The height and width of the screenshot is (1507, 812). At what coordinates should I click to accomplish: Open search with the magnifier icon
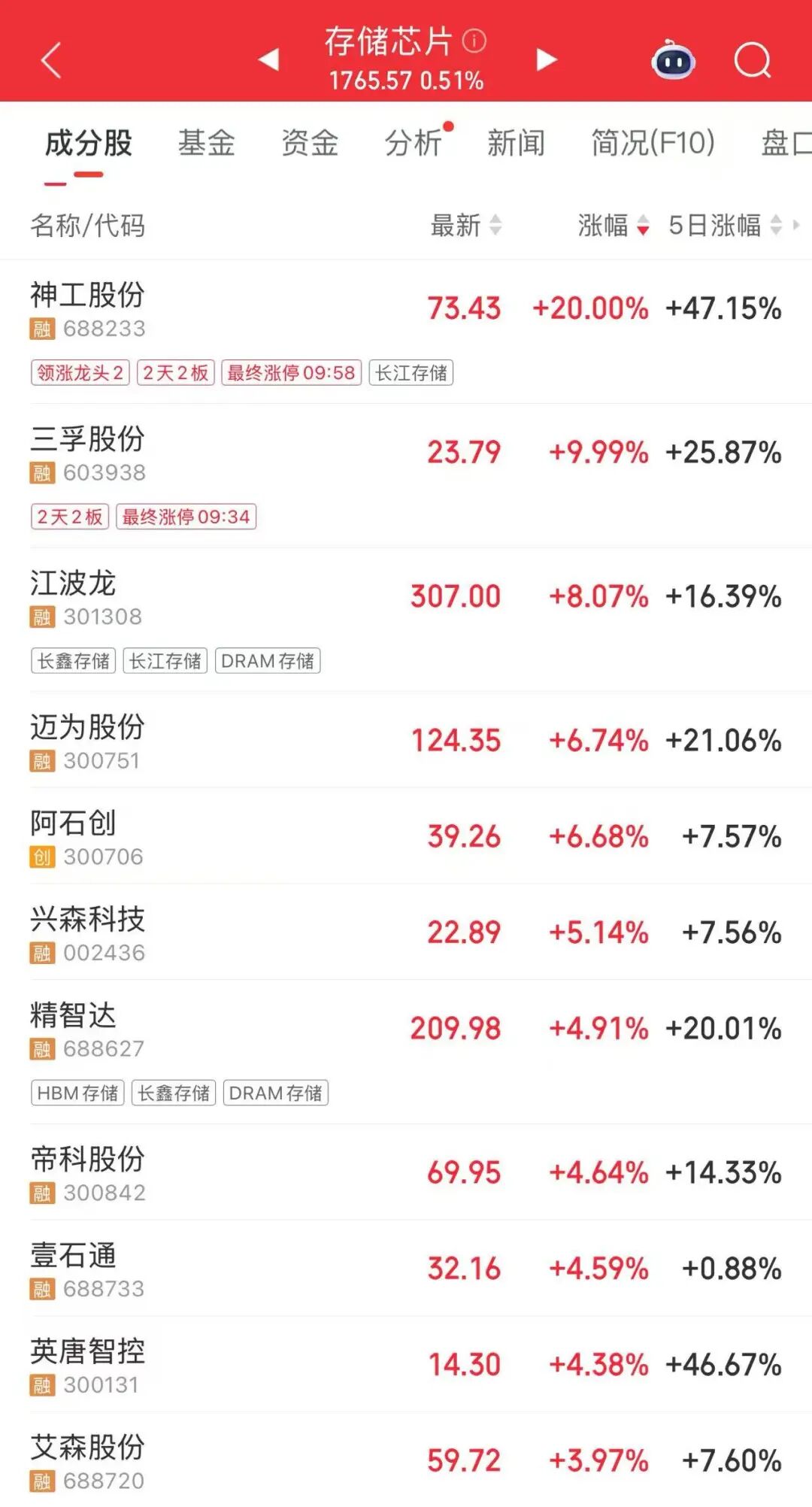(x=753, y=60)
